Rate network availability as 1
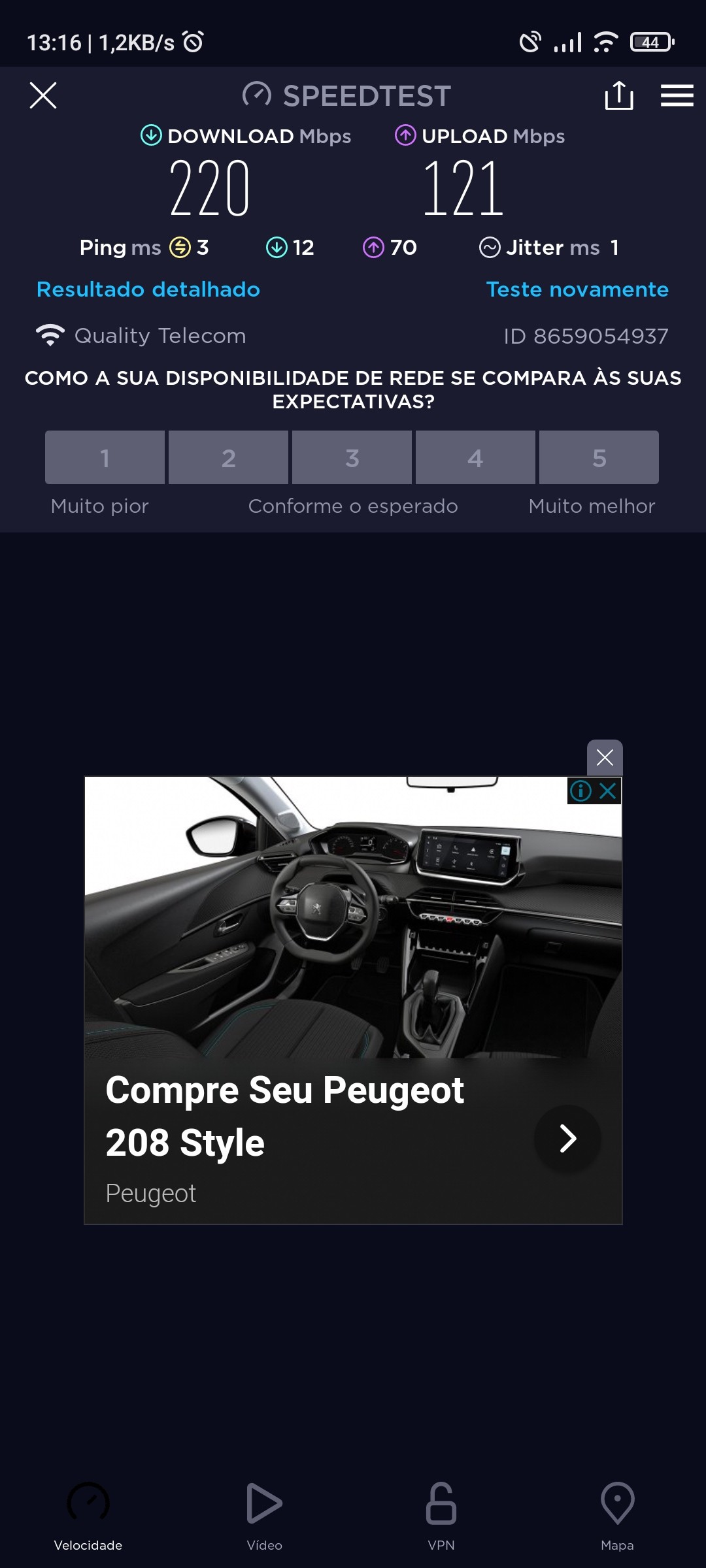 coord(105,457)
